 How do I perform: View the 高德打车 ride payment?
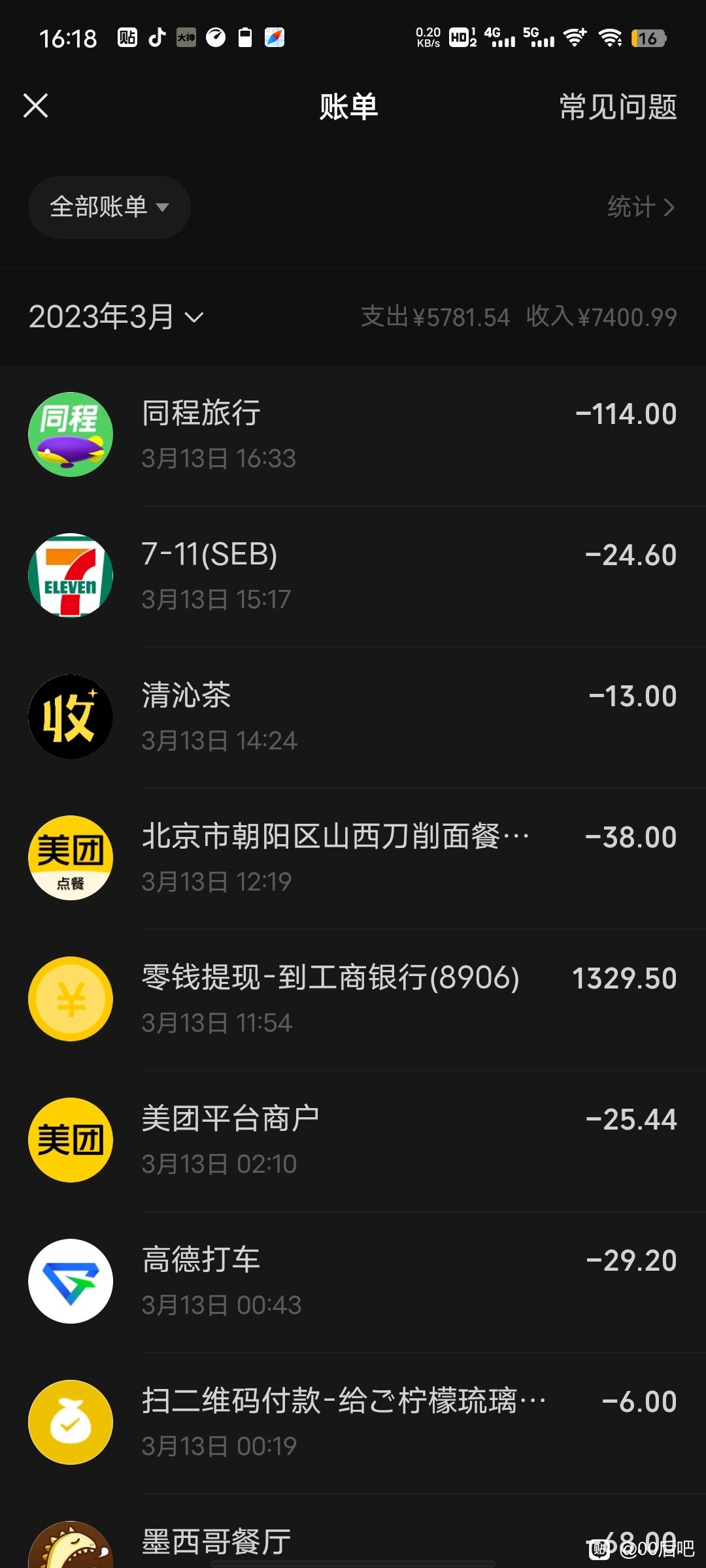pyautogui.click(x=353, y=1282)
